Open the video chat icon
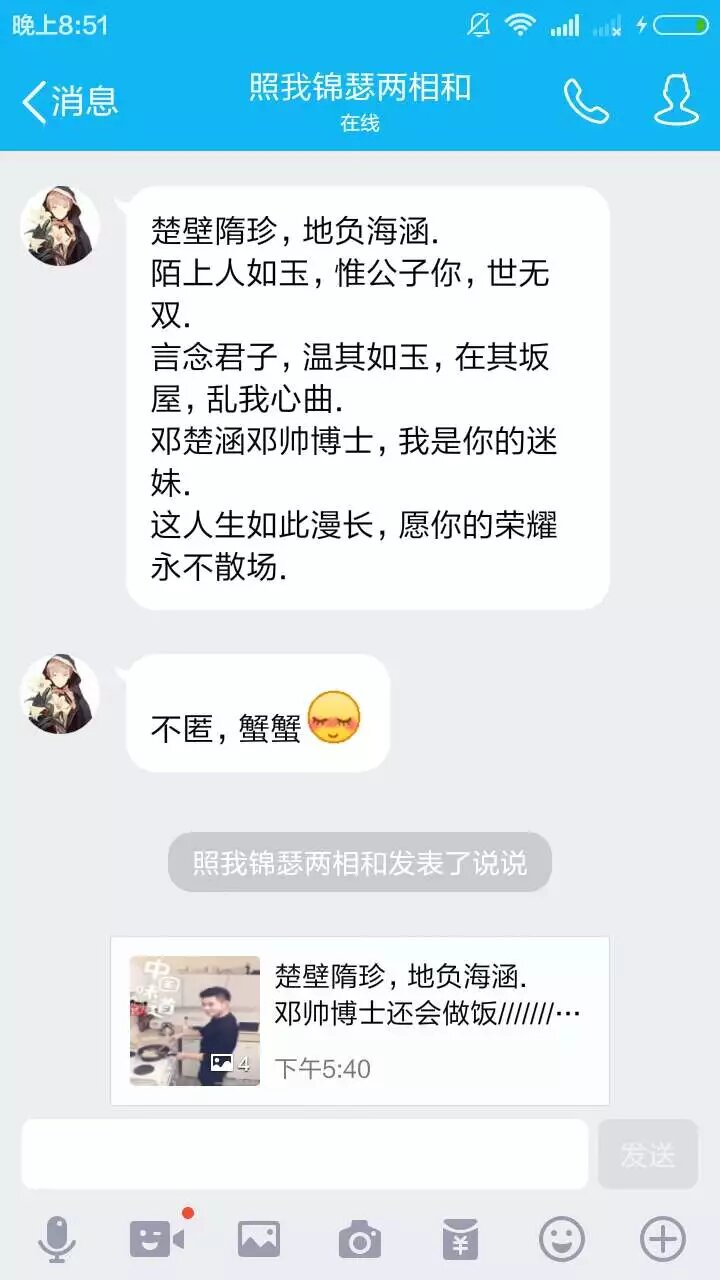Image resolution: width=720 pixels, height=1280 pixels. pyautogui.click(x=157, y=1240)
